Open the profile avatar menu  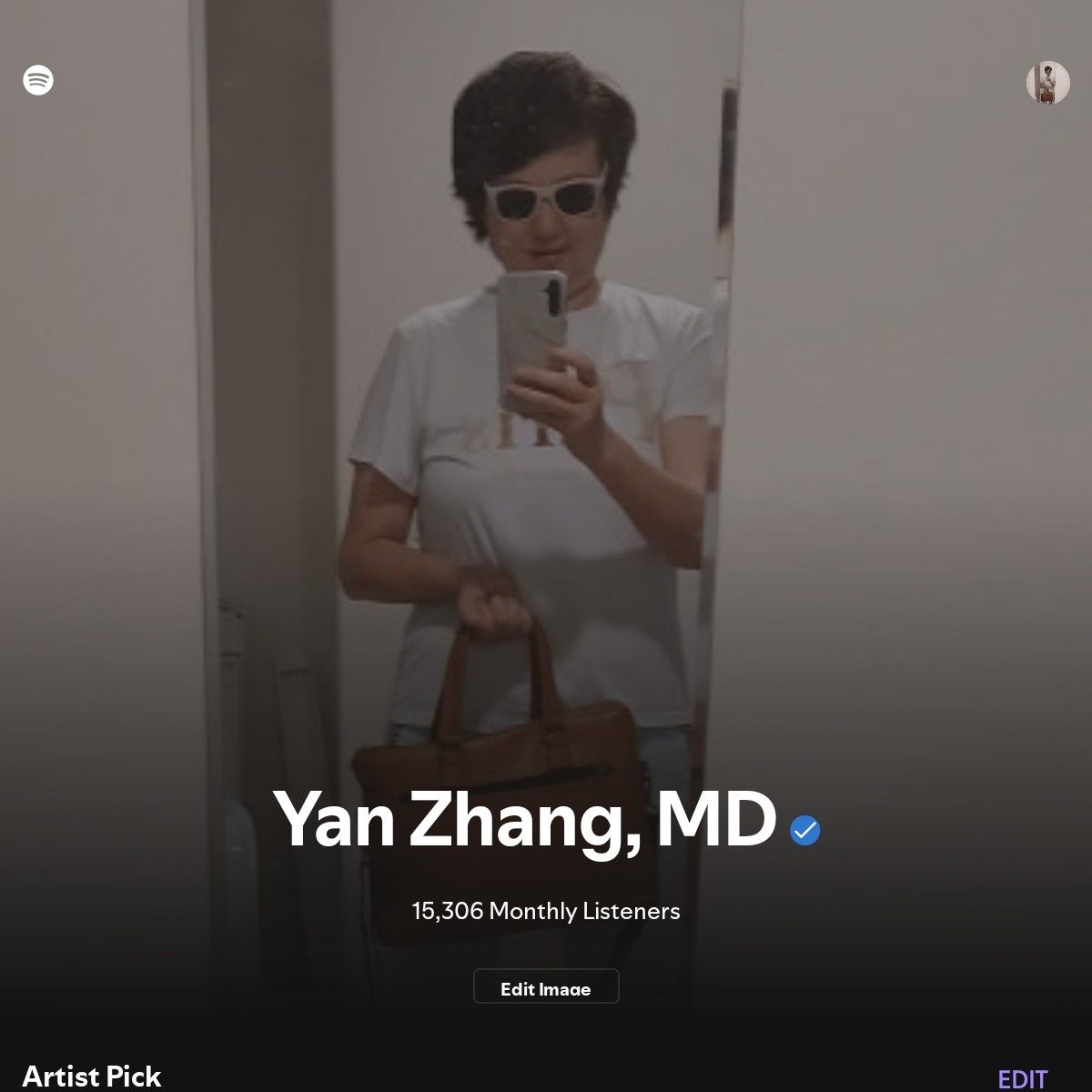coord(1047,83)
